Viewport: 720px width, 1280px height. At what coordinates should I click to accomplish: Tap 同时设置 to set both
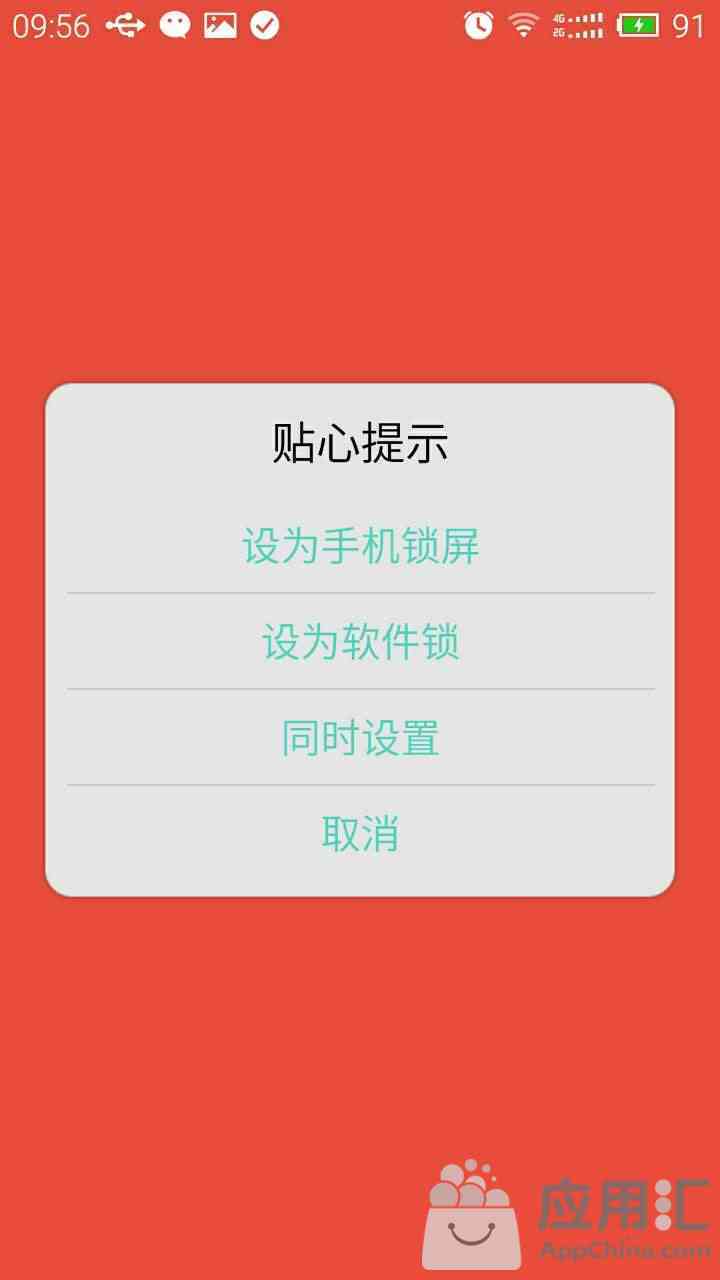pyautogui.click(x=360, y=738)
